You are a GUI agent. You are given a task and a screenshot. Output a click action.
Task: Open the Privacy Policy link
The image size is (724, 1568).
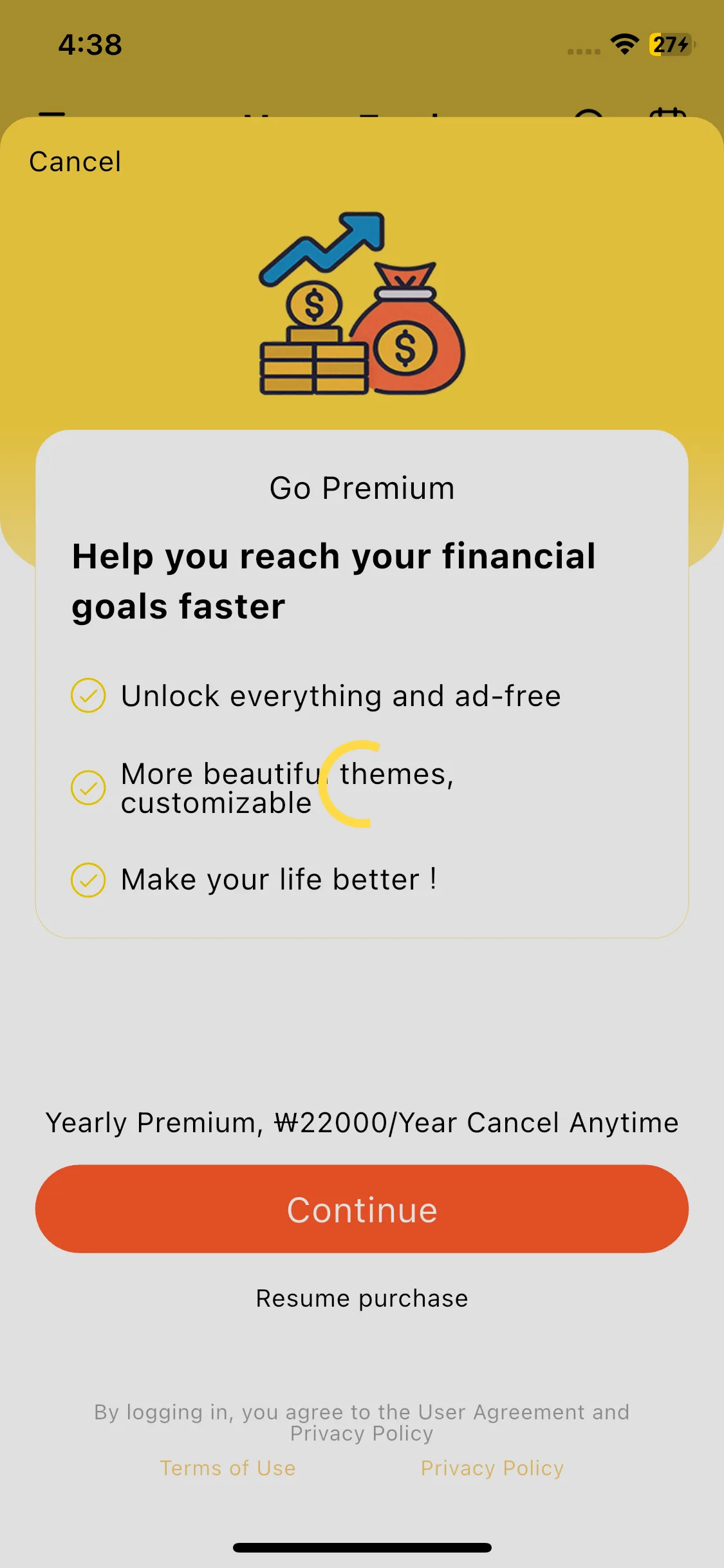(492, 1468)
